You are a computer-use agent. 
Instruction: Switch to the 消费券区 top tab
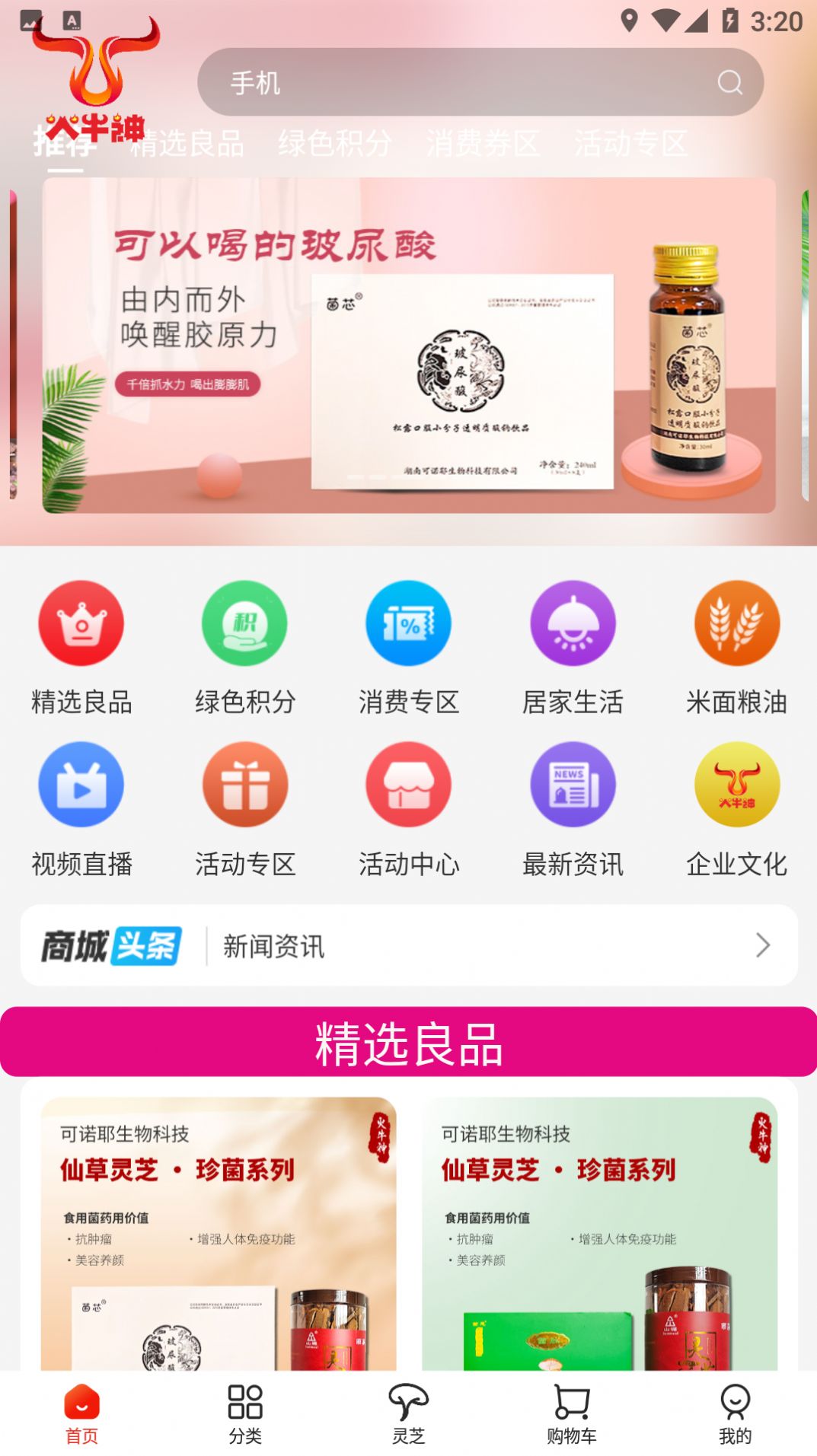pos(483,143)
